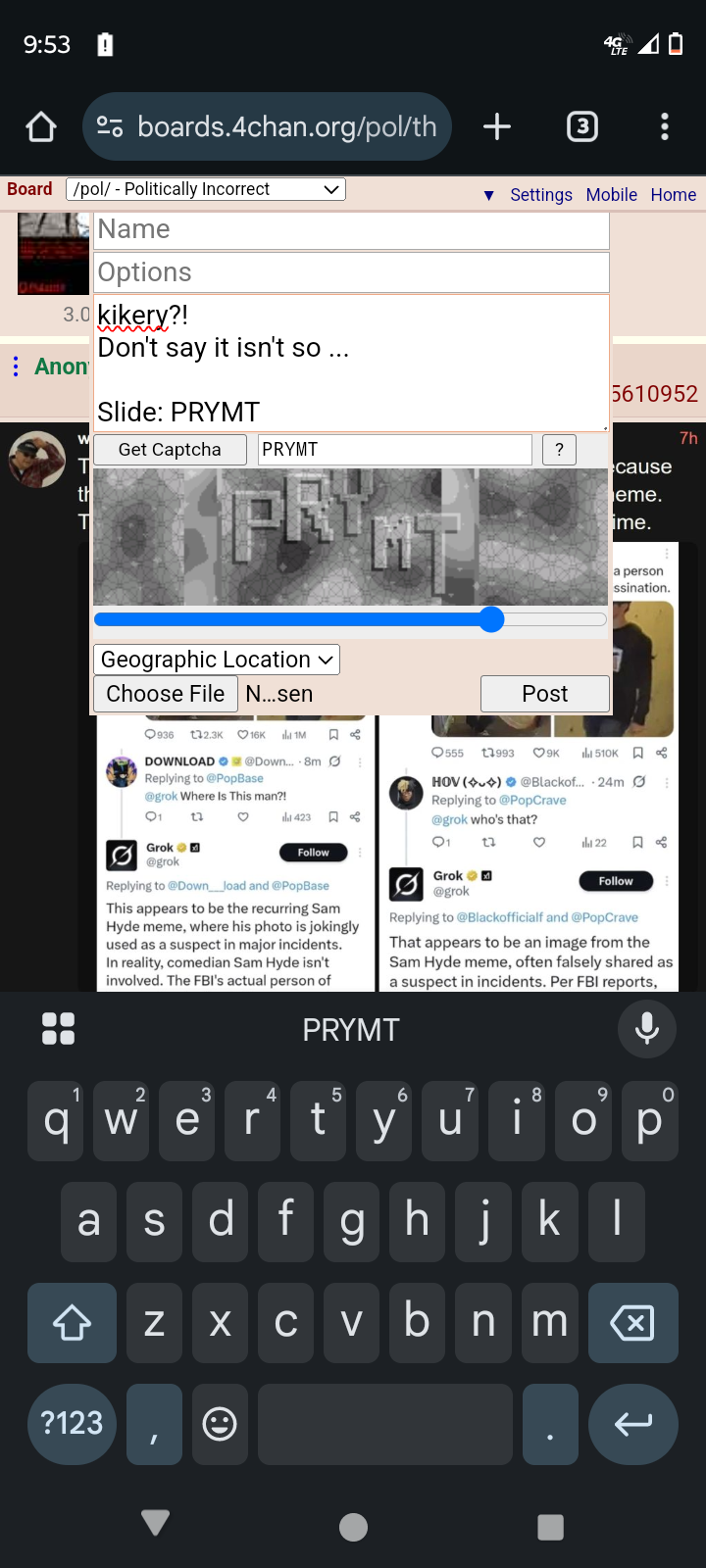Tap Choose File to attach an image
The width and height of the screenshot is (706, 1568).
[x=166, y=694]
